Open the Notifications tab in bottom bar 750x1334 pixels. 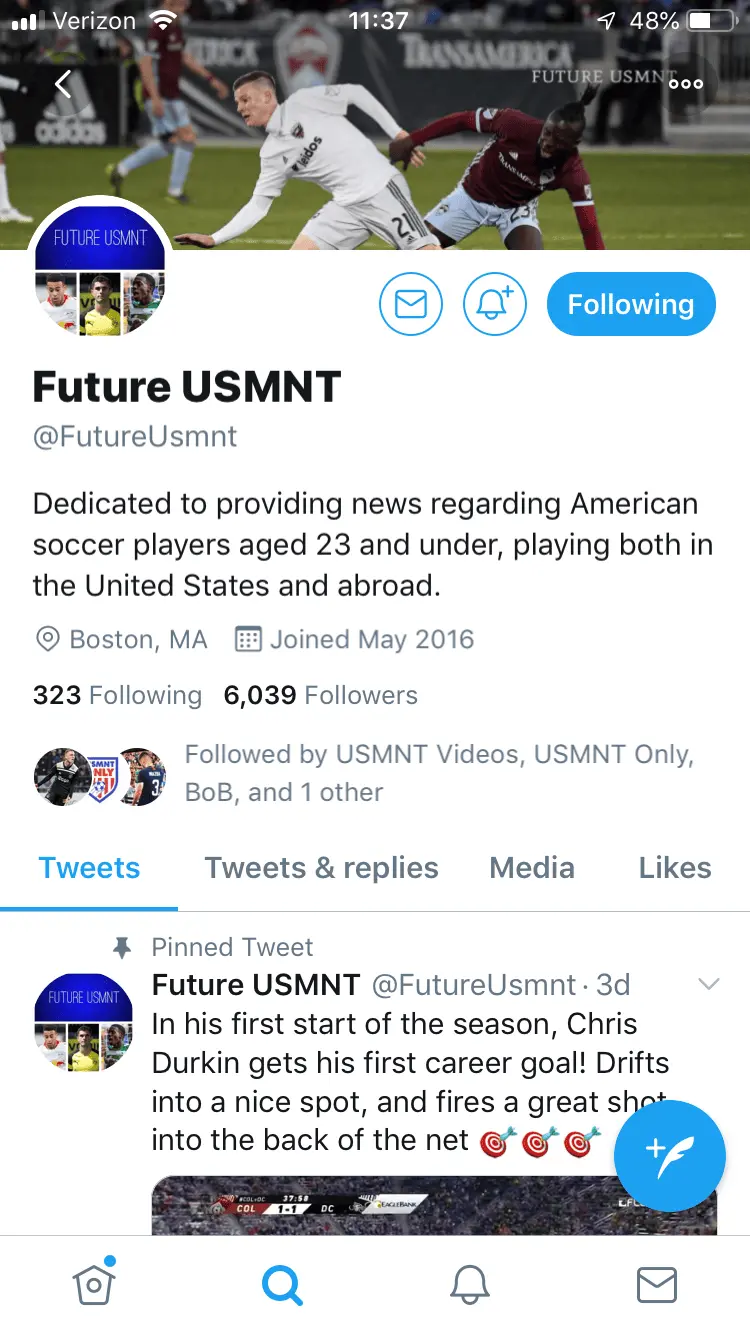pyautogui.click(x=469, y=1284)
